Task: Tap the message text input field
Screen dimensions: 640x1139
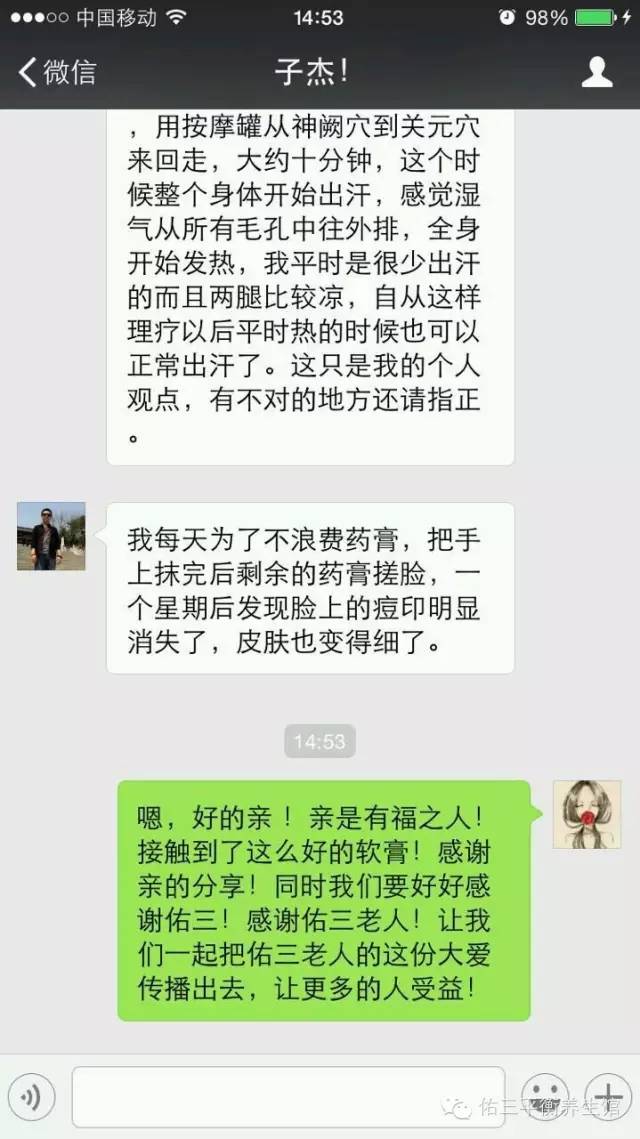Action: (288, 1097)
